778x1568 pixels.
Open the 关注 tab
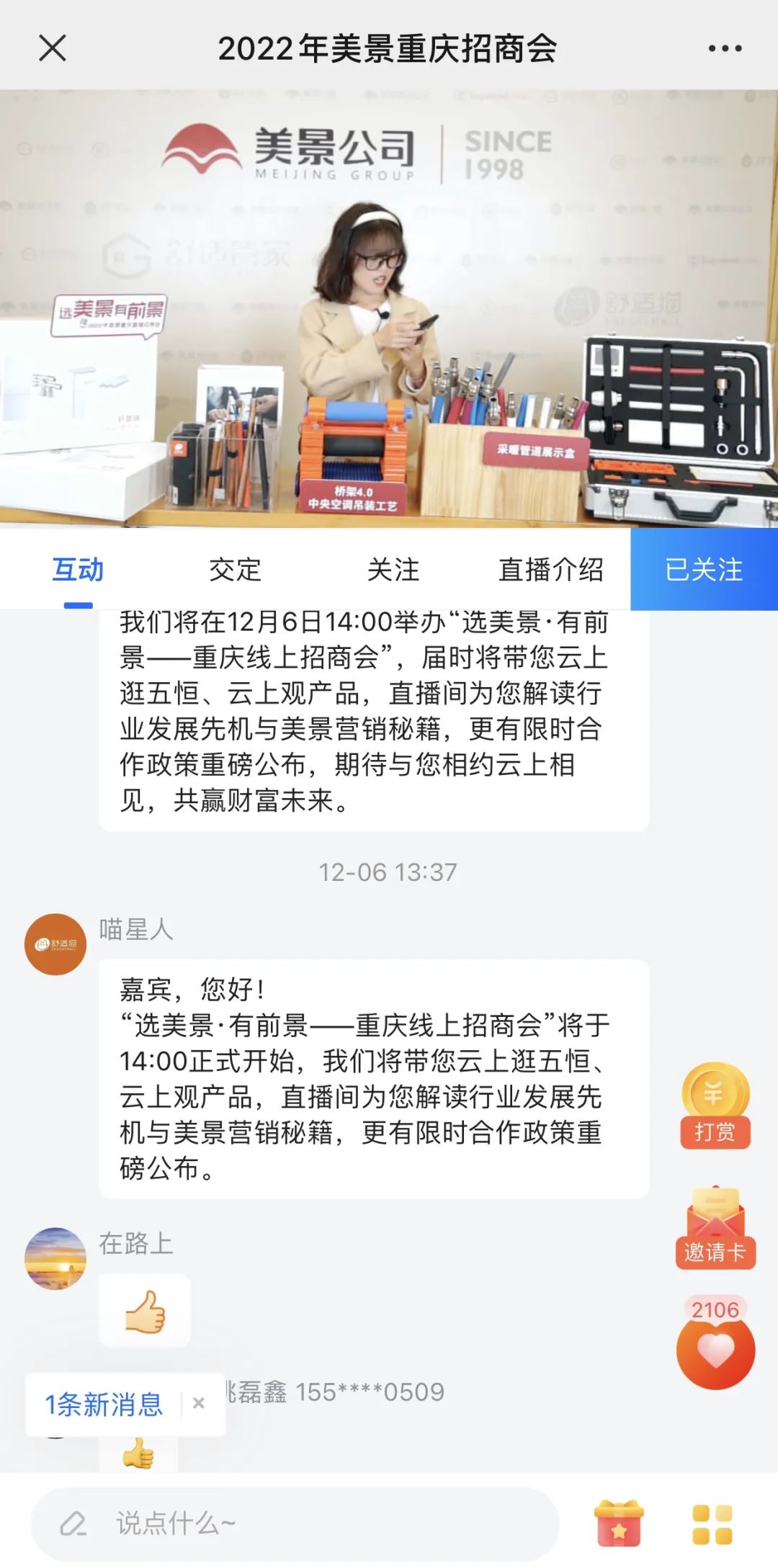pyautogui.click(x=393, y=570)
